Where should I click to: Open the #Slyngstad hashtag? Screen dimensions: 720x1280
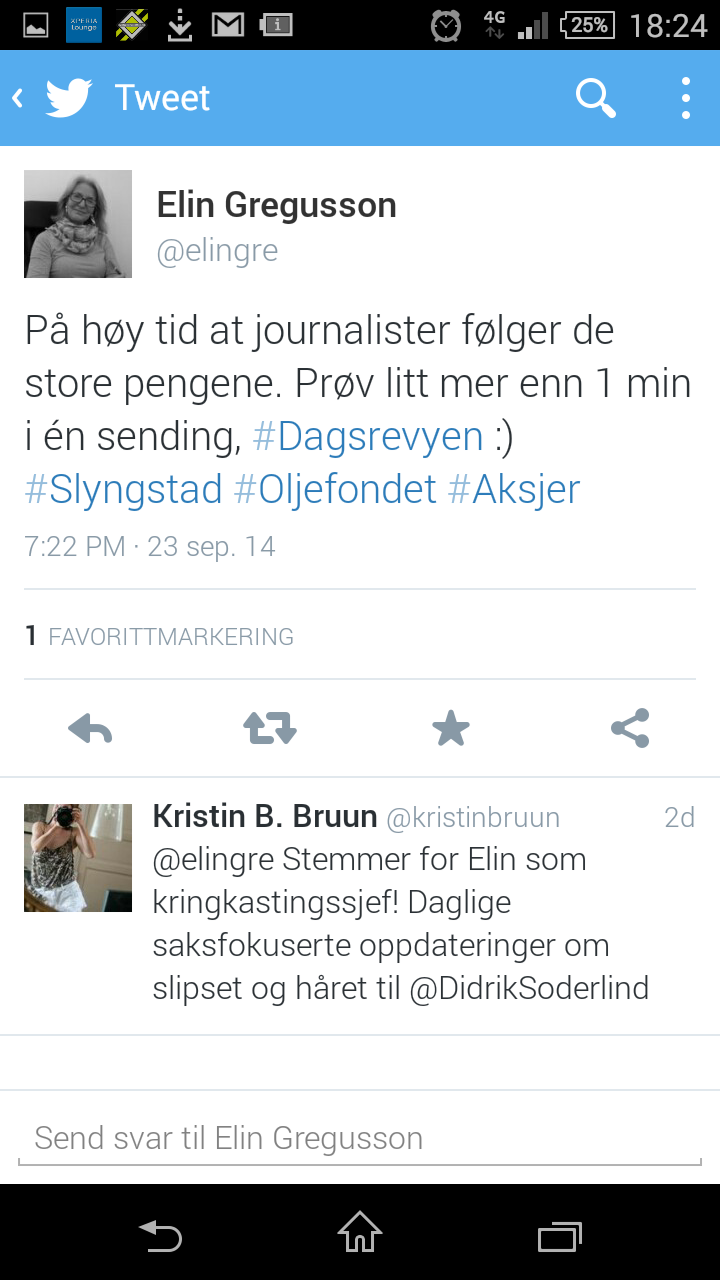coord(123,490)
